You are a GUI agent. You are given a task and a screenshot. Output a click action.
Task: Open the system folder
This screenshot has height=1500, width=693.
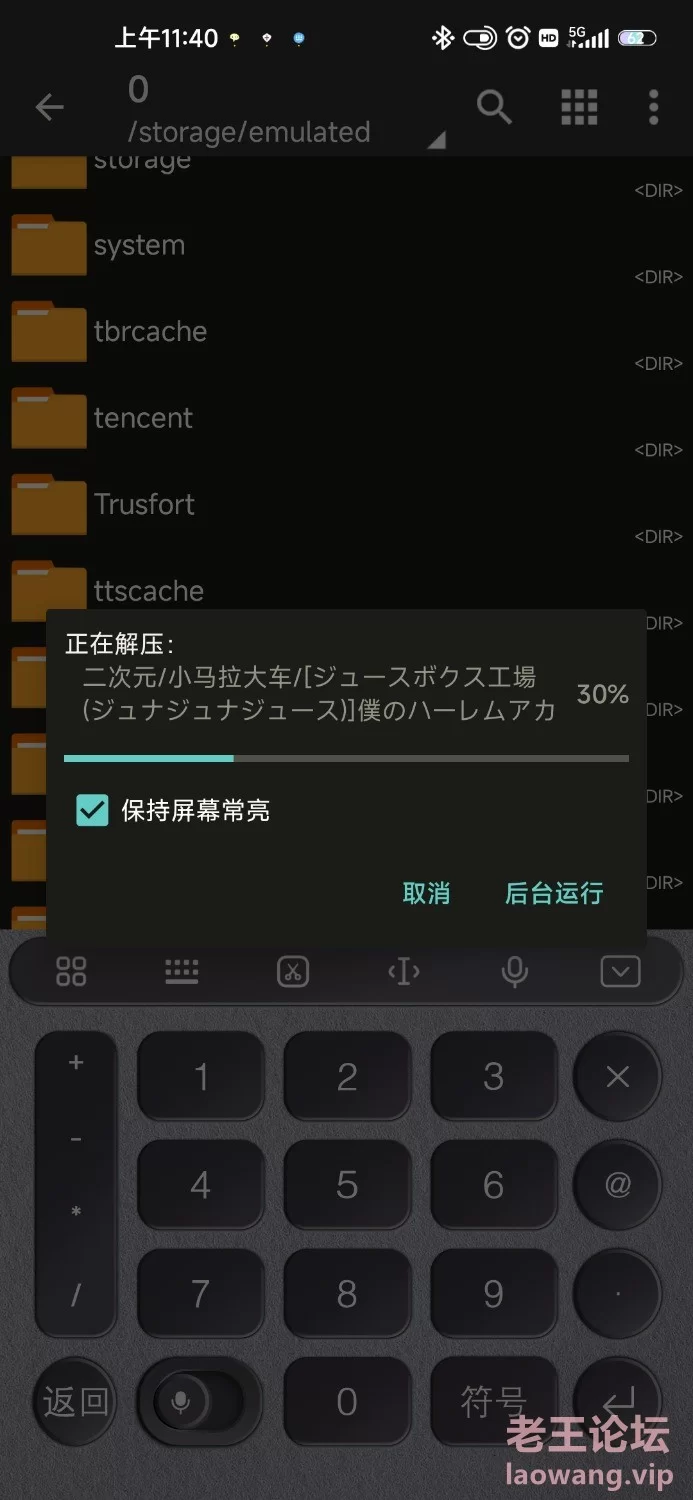click(x=346, y=246)
